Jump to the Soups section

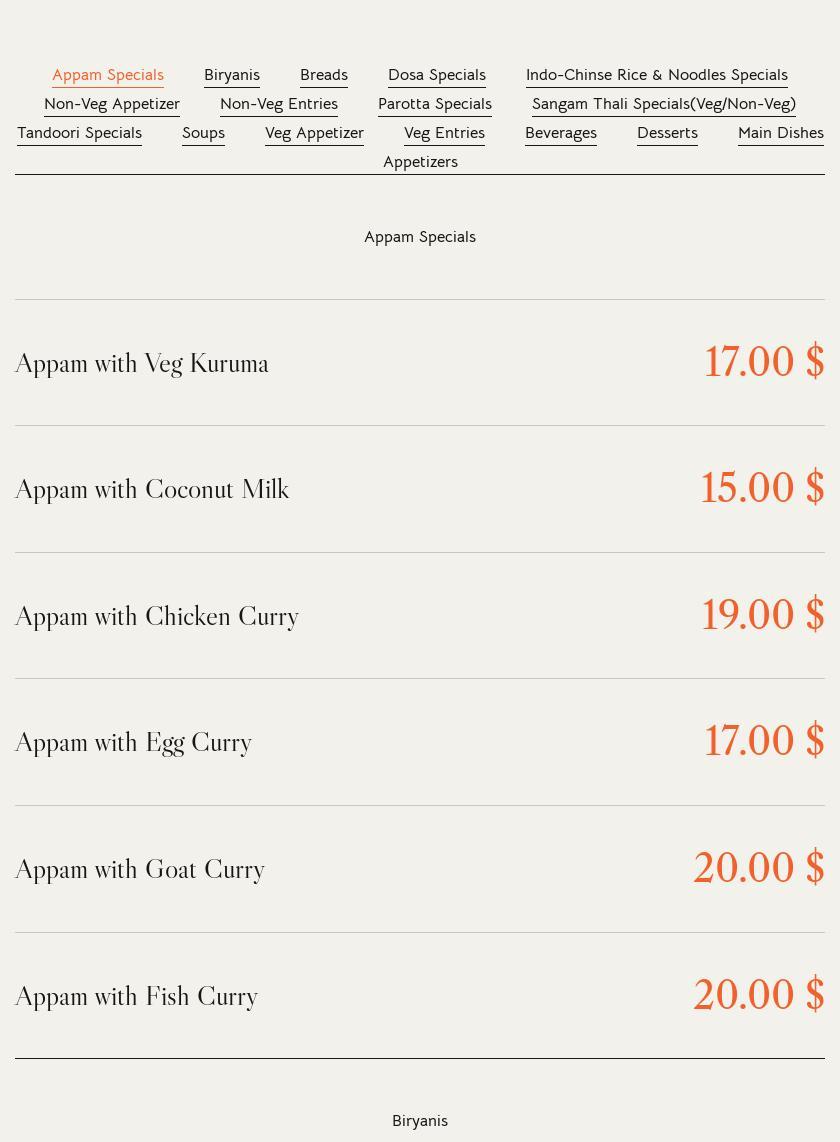point(203,133)
